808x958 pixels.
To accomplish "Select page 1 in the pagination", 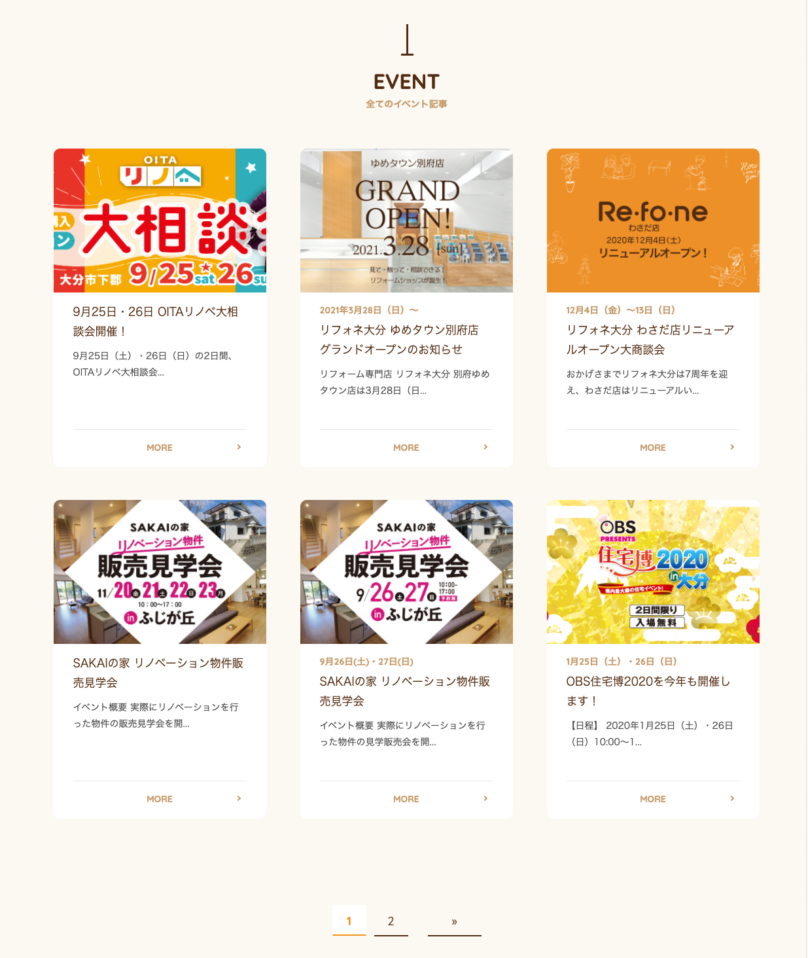I will coord(349,921).
